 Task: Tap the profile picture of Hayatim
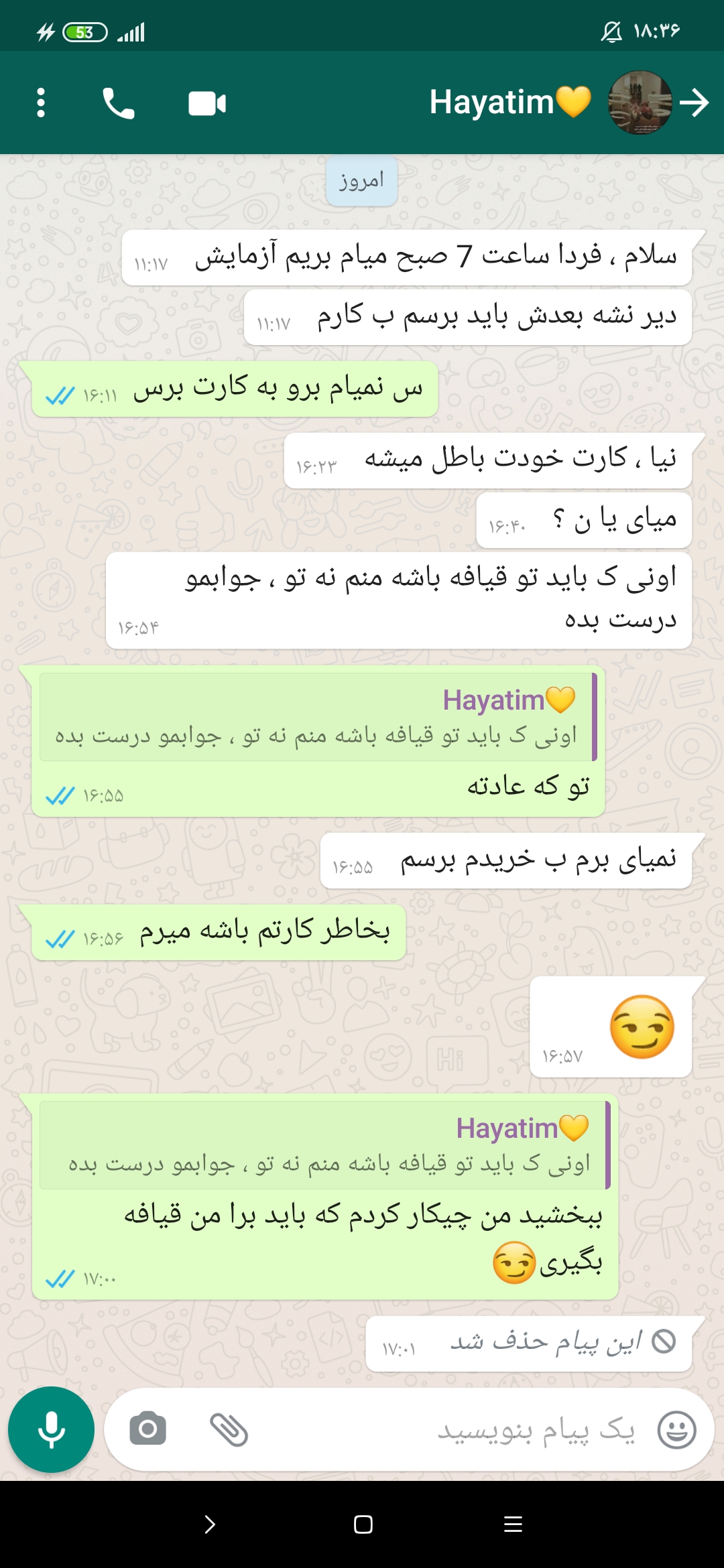coord(640,103)
